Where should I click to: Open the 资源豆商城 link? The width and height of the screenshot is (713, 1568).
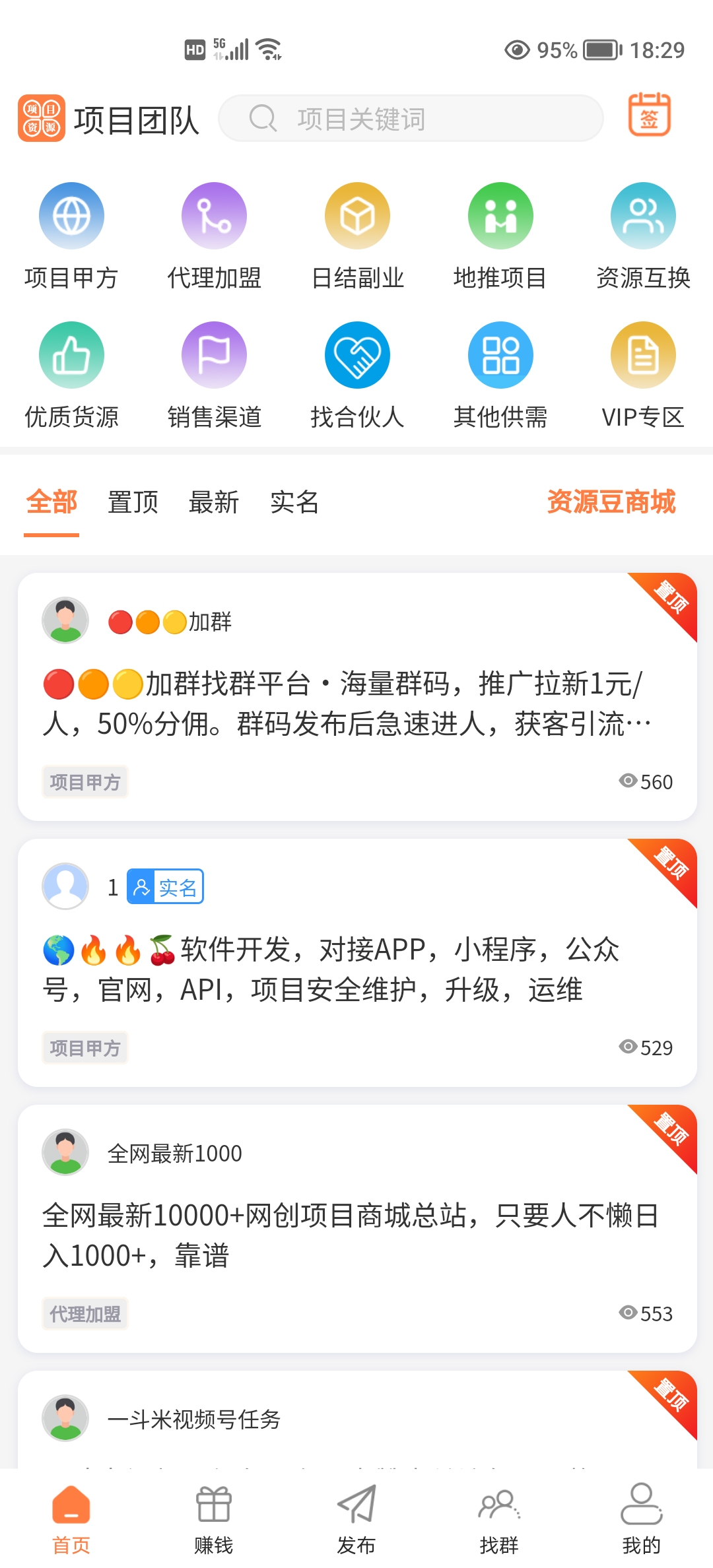[x=611, y=502]
